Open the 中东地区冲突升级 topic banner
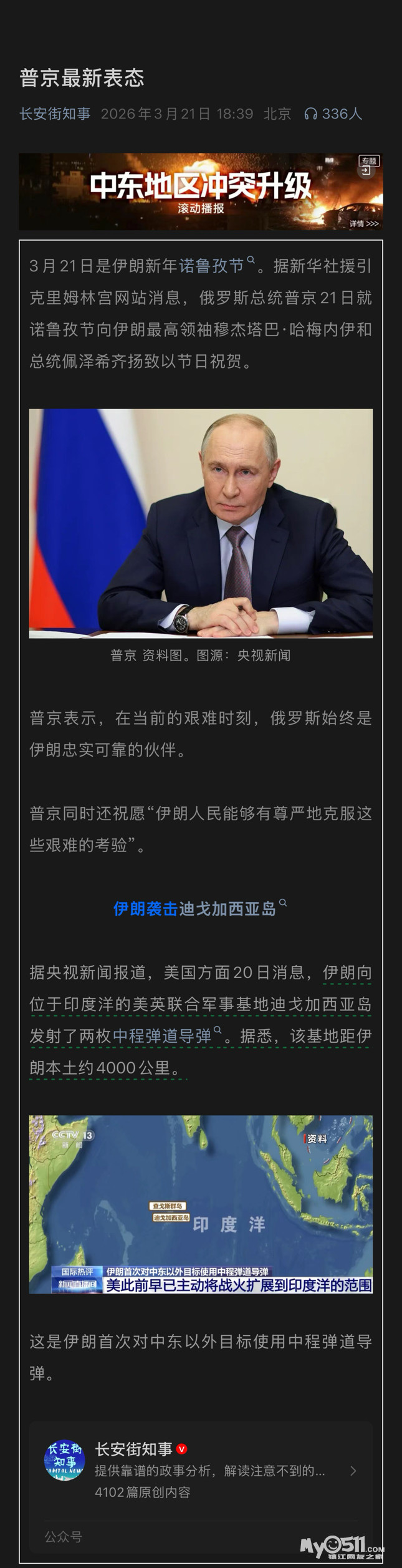This screenshot has width=402, height=1568. pos(201,191)
